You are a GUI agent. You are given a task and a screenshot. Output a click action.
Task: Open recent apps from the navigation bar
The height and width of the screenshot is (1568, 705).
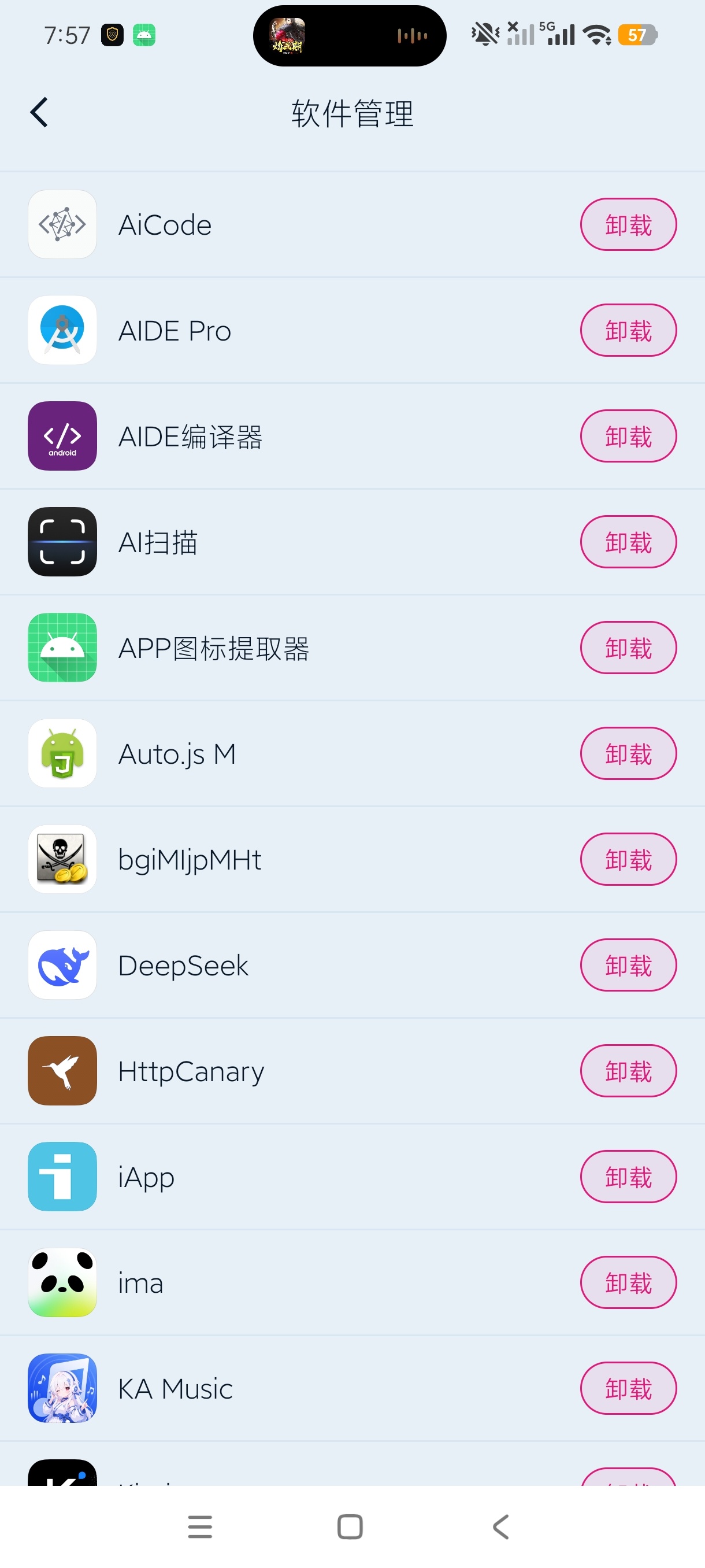tap(200, 1526)
